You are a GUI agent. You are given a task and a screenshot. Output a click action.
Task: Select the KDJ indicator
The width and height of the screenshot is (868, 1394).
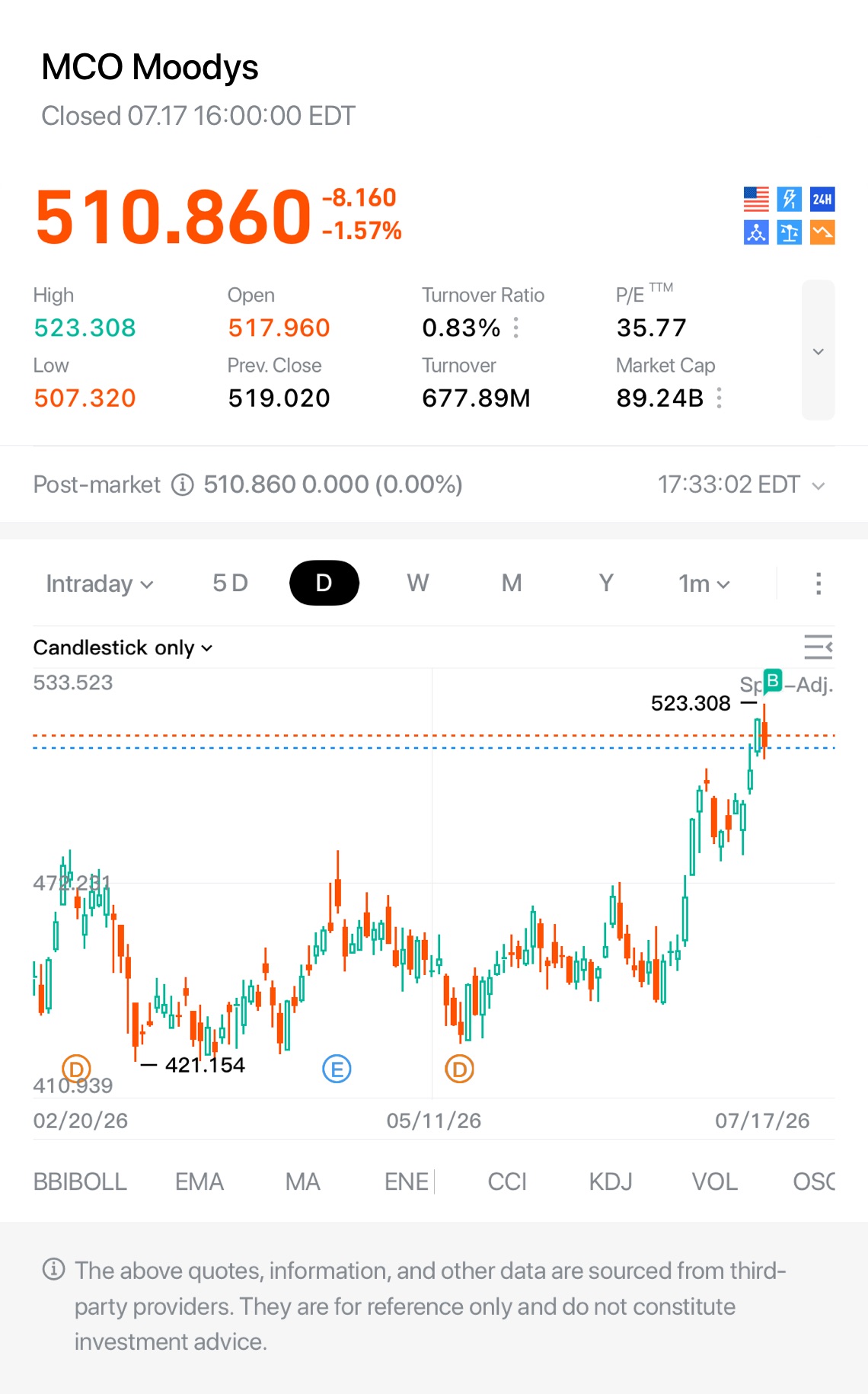tap(611, 1181)
